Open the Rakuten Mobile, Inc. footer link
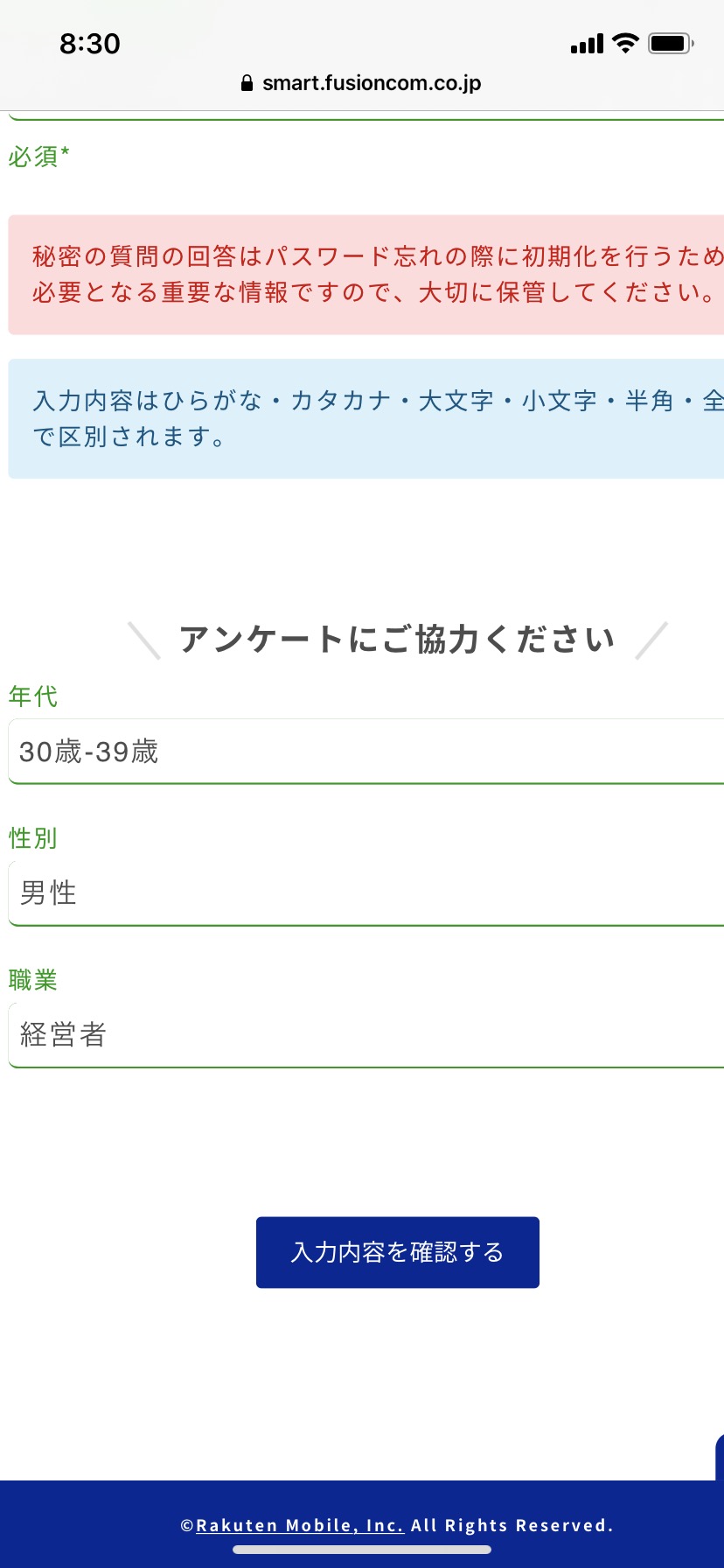 [300, 1525]
